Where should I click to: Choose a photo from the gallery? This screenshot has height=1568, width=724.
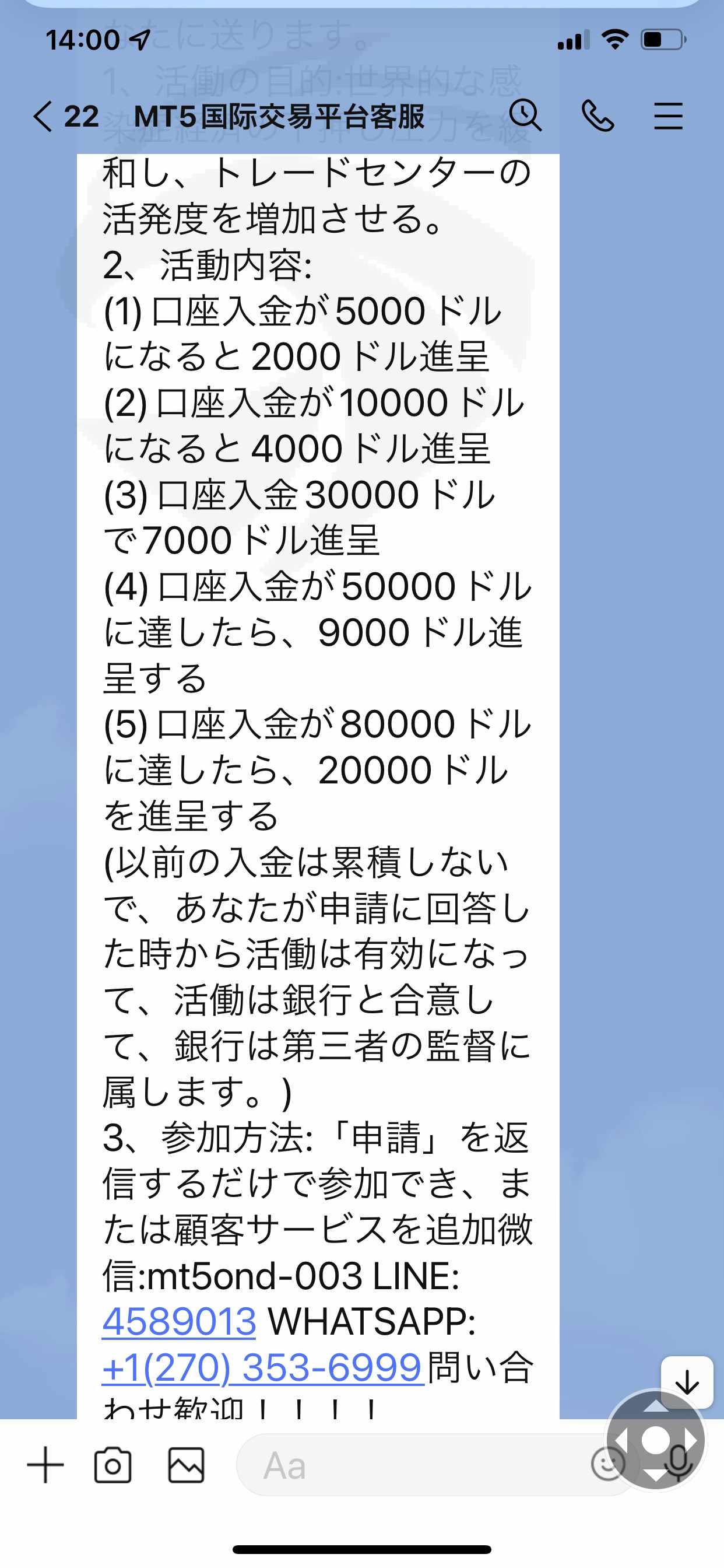click(186, 1465)
